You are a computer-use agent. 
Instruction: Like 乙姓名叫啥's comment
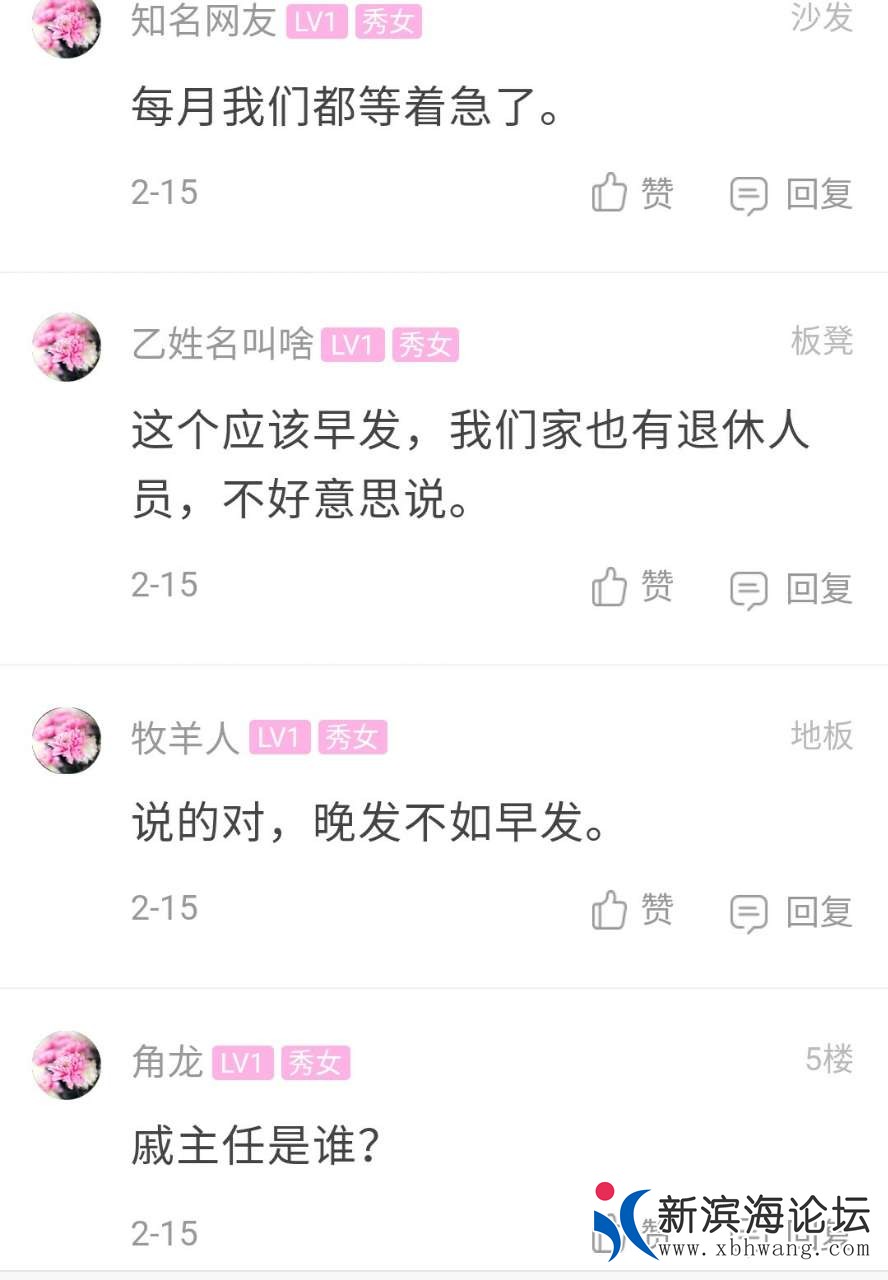[x=631, y=587]
